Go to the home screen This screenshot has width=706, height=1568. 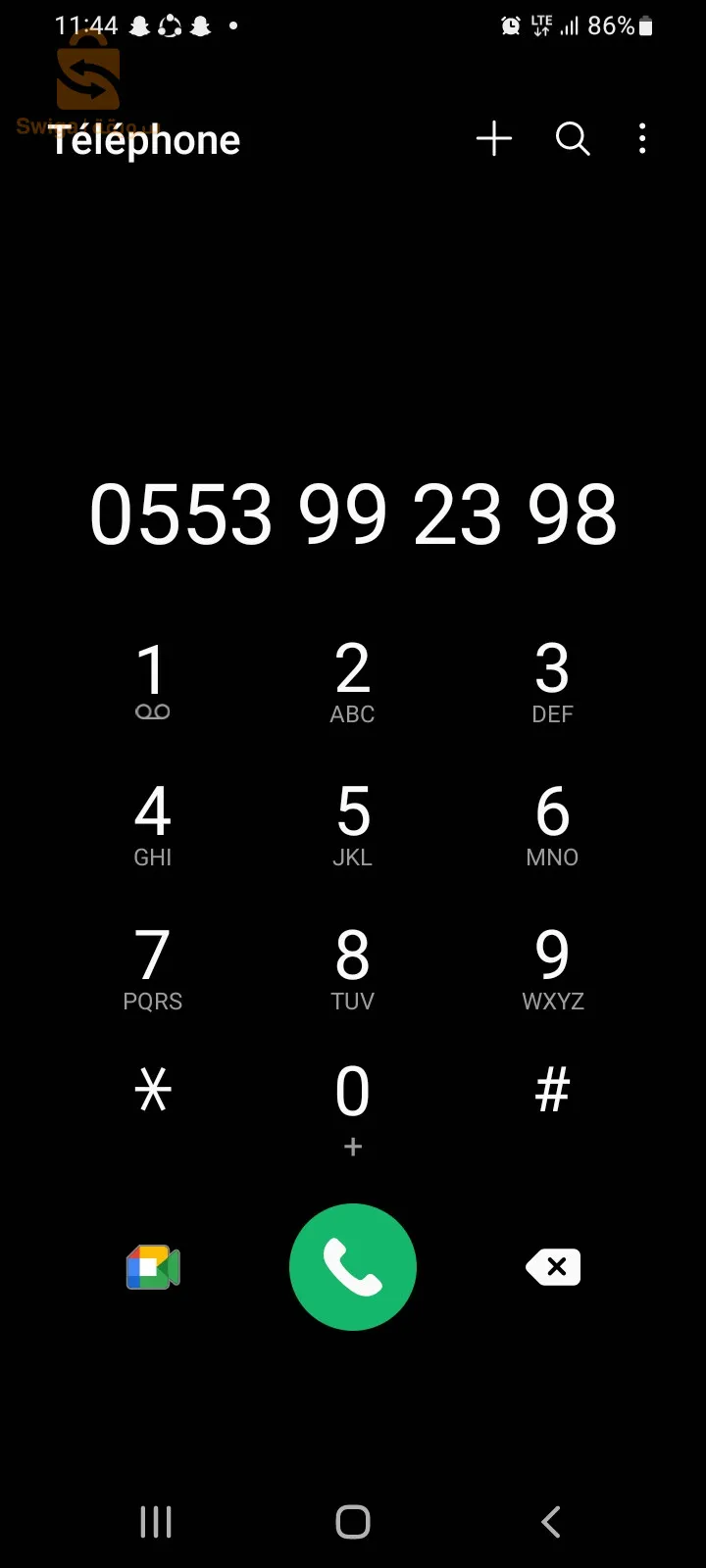pos(353,1522)
